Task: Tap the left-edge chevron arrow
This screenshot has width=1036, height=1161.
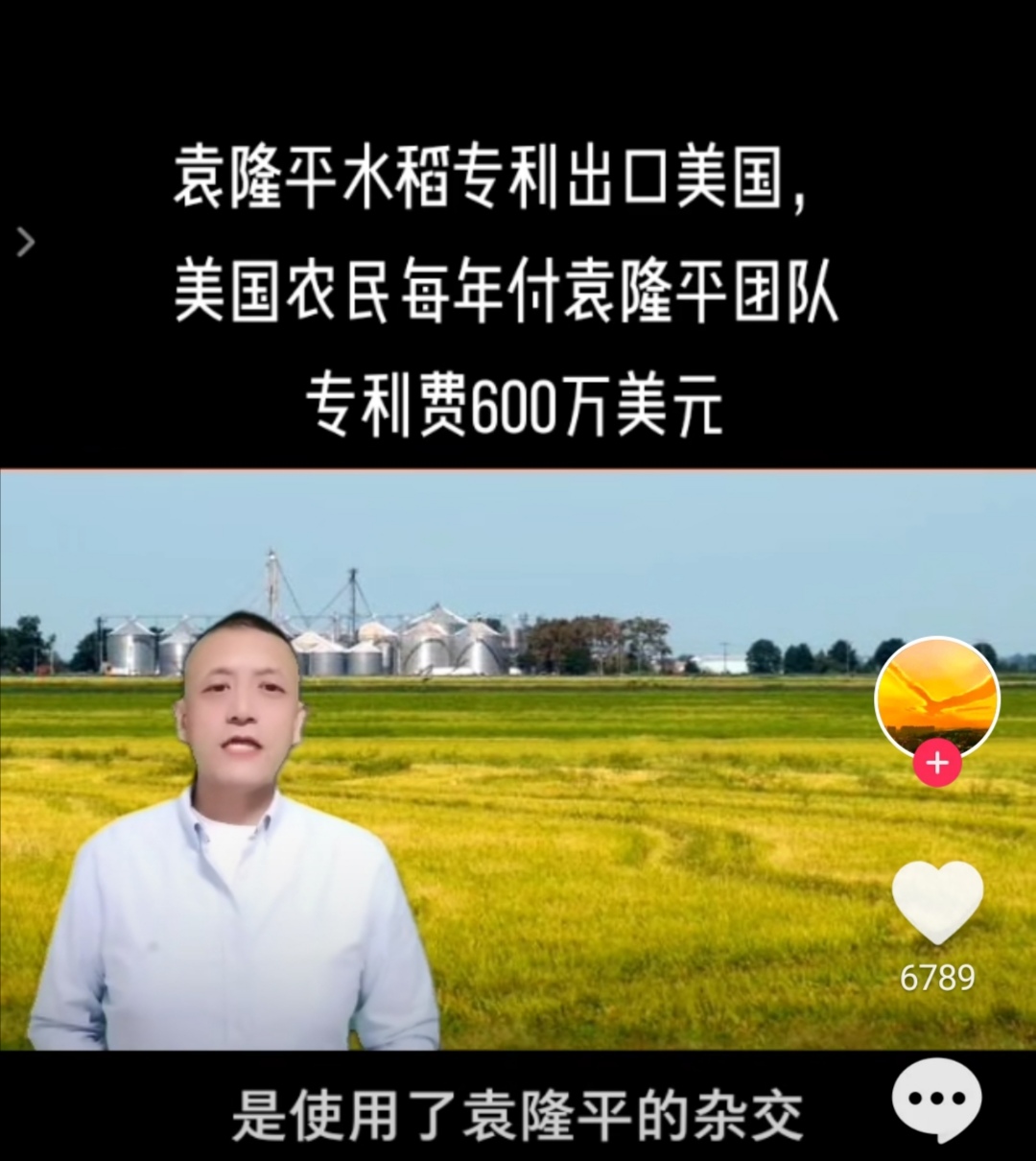Action: click(26, 242)
